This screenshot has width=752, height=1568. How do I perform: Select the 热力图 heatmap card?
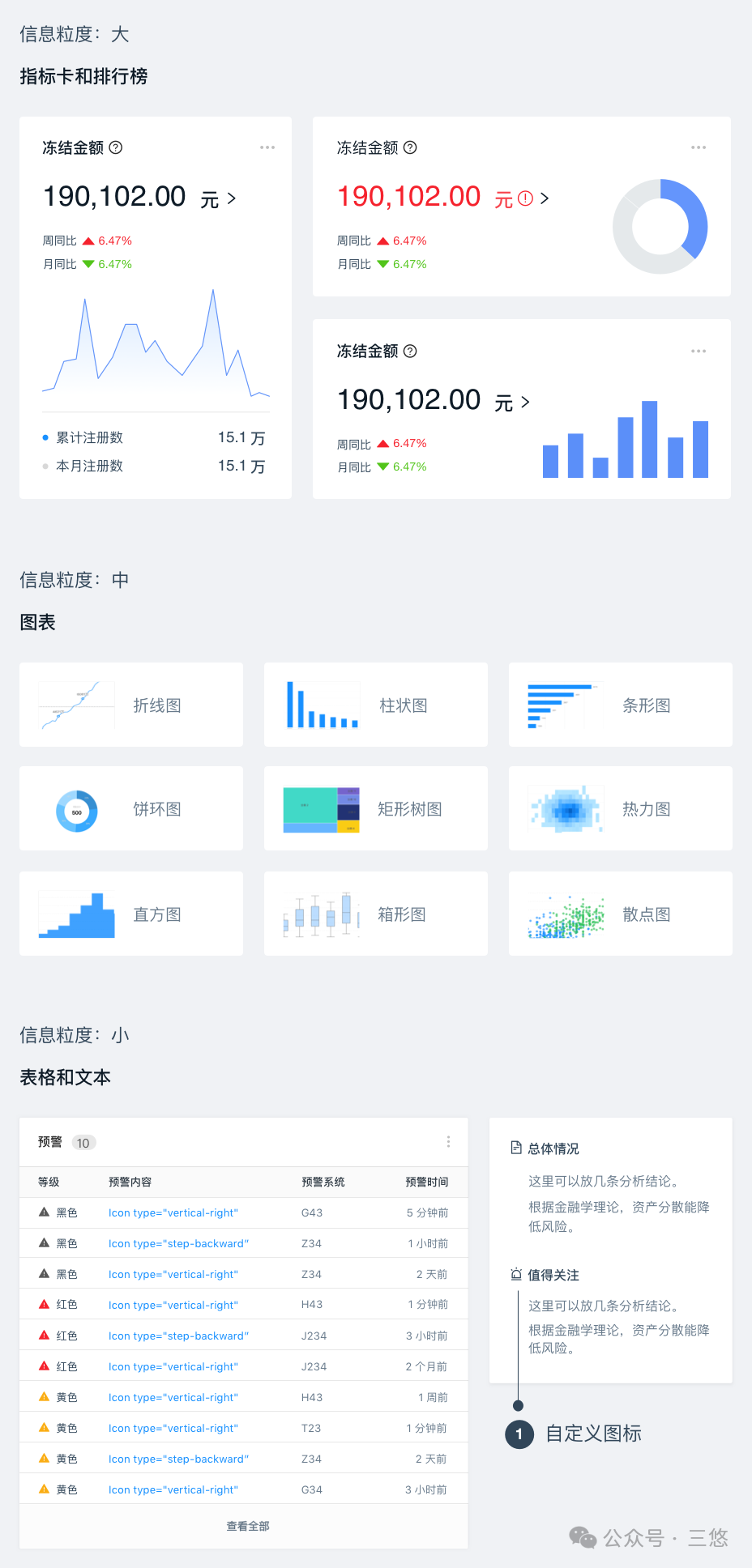click(x=620, y=808)
